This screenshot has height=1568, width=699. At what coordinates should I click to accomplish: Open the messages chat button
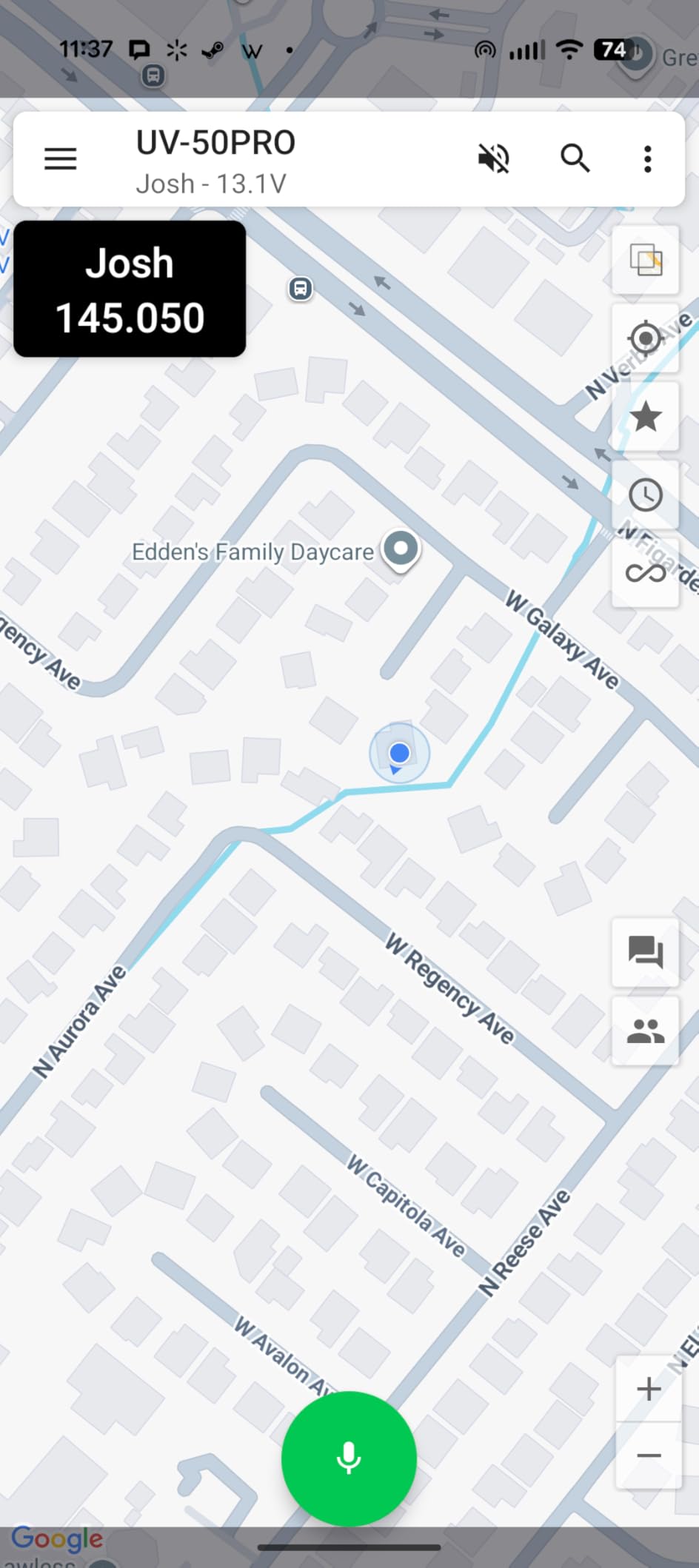tap(646, 952)
